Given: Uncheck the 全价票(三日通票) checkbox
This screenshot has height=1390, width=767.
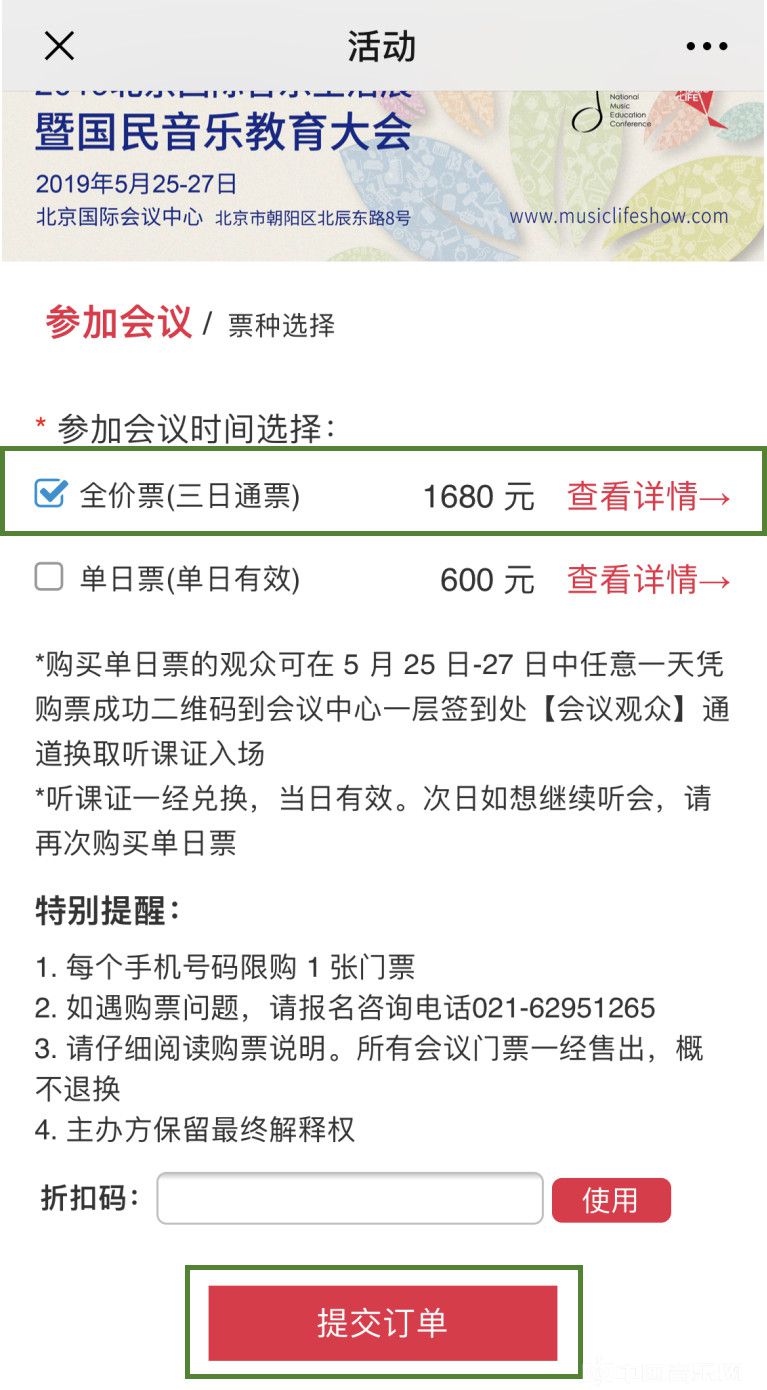Looking at the screenshot, I should 50,493.
